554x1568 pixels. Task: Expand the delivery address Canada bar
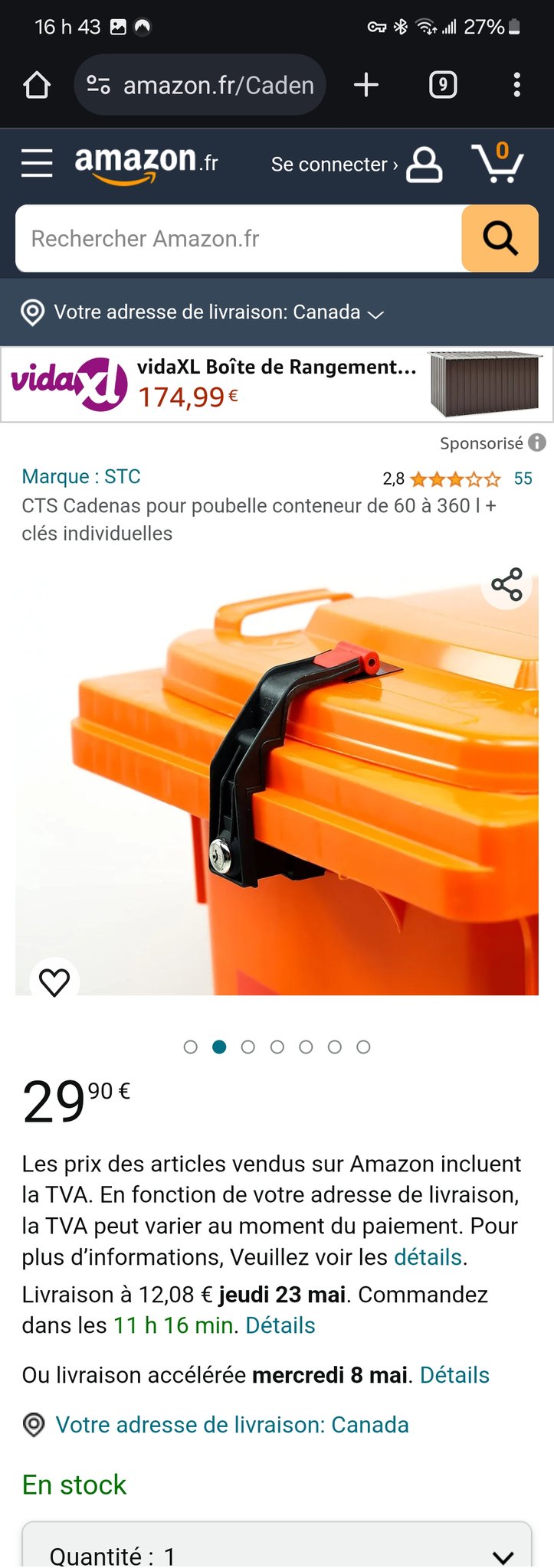coord(202,312)
